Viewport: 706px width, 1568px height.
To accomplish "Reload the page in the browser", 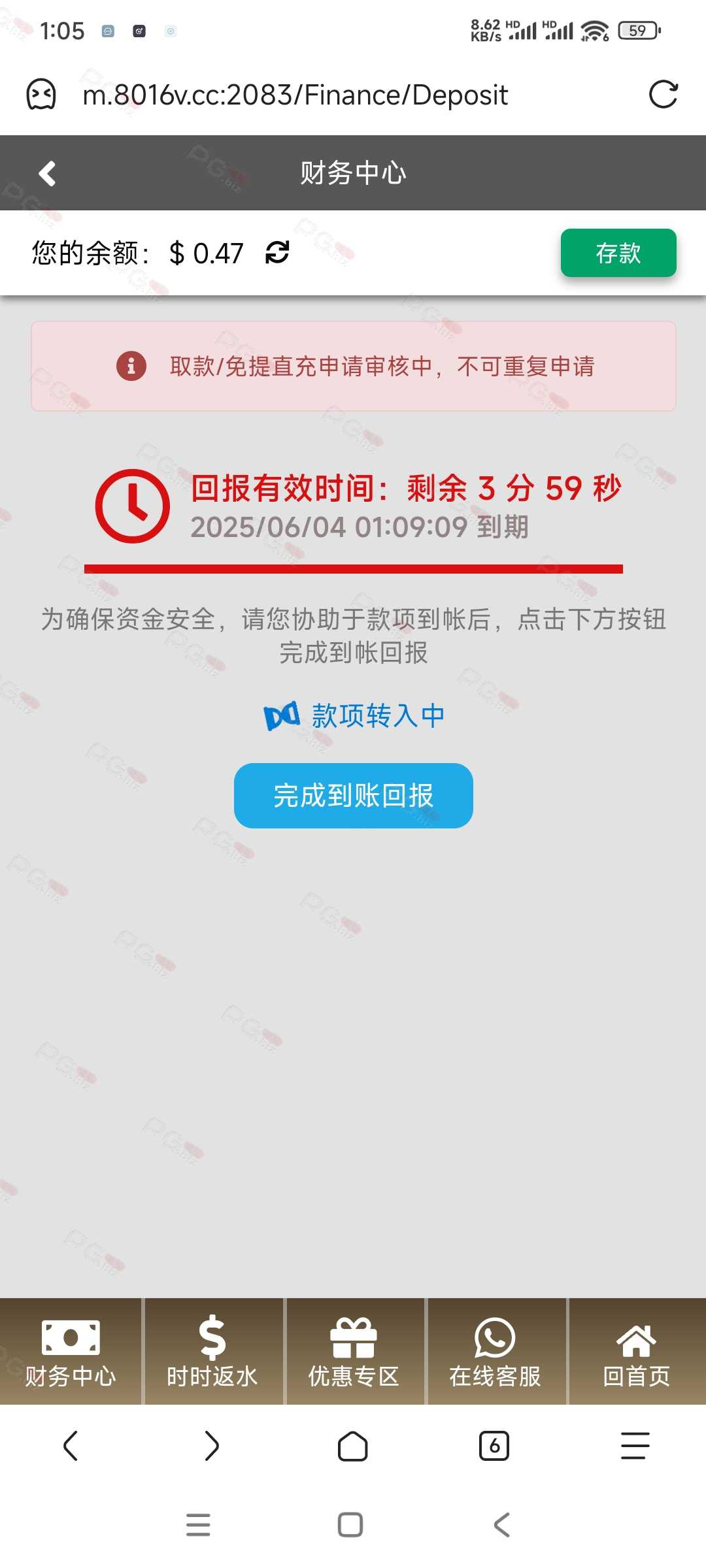I will click(663, 95).
